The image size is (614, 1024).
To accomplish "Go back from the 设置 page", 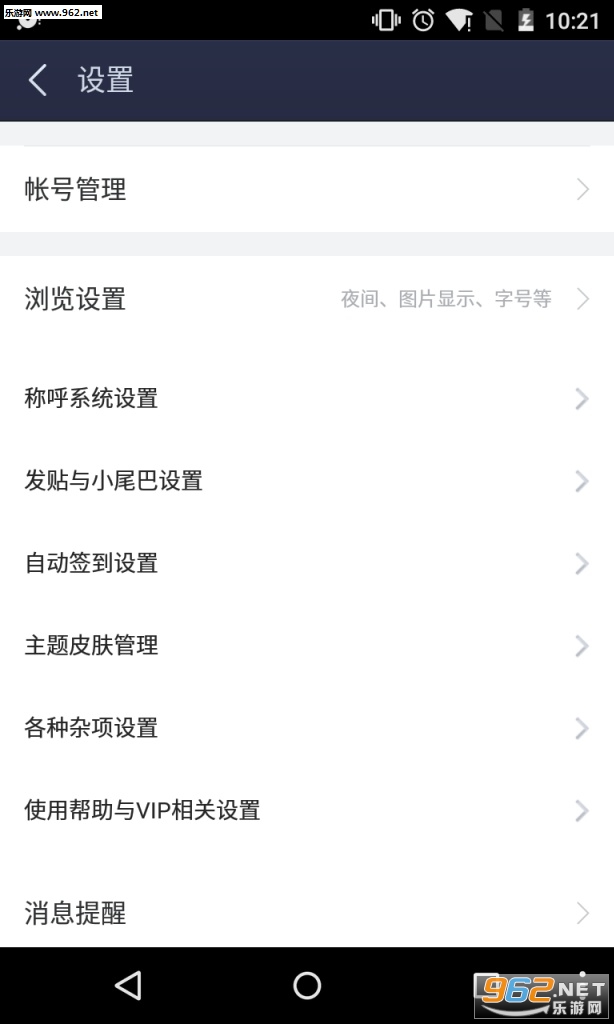I will [38, 80].
